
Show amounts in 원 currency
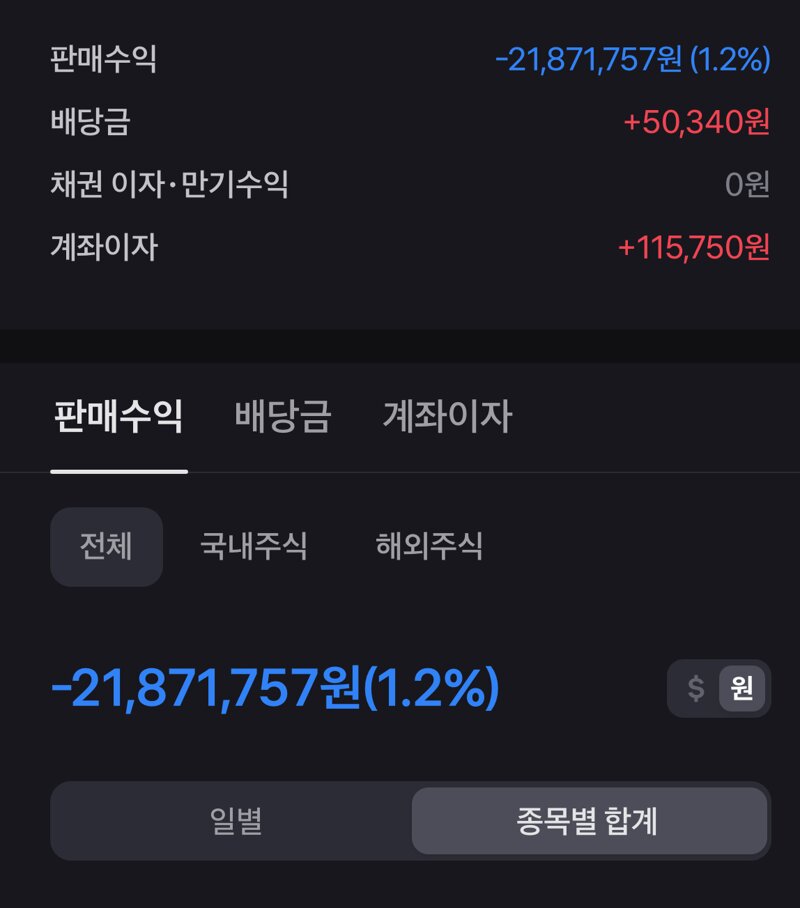[x=742, y=689]
